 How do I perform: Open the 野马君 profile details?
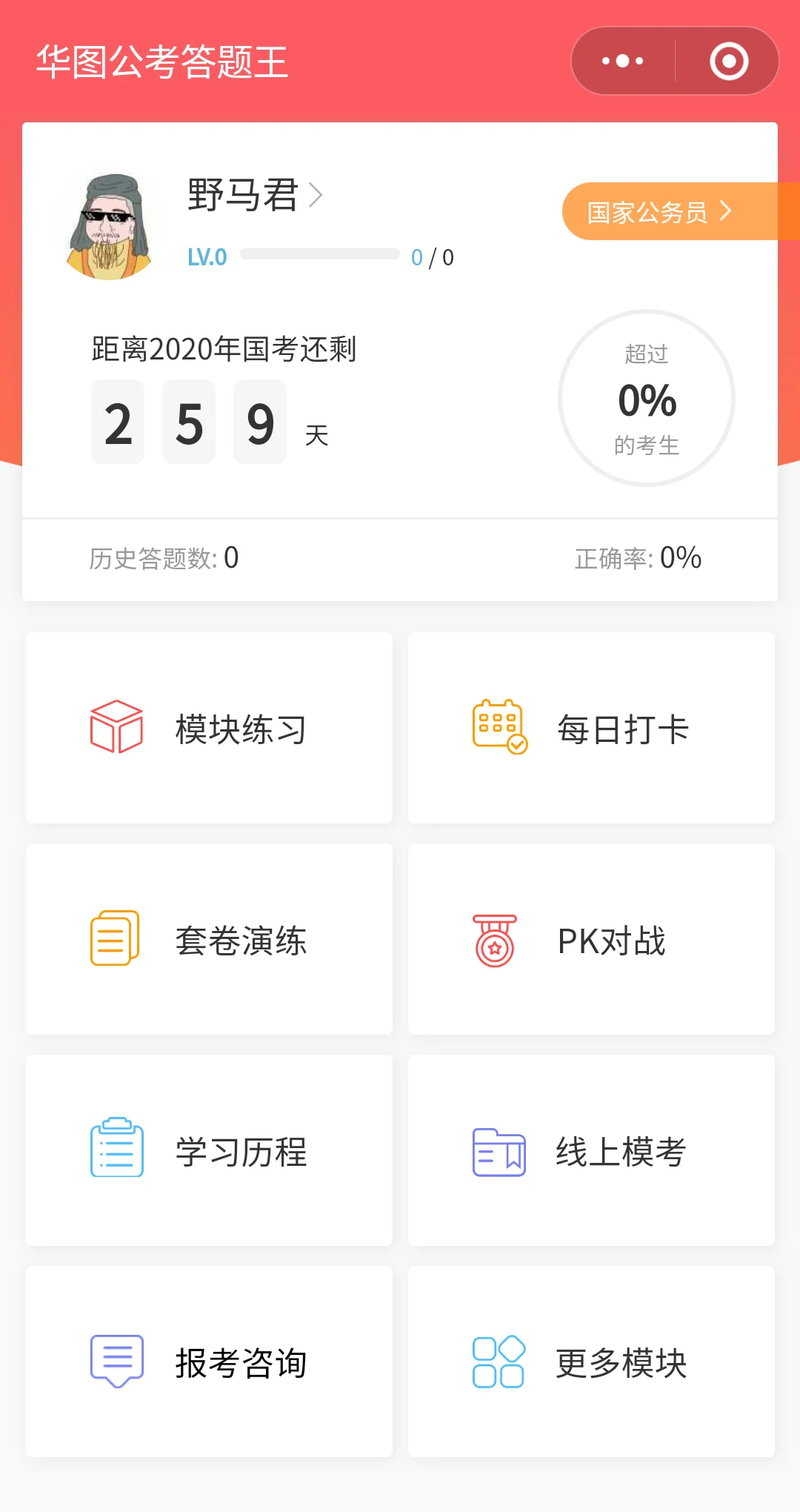pos(255,196)
